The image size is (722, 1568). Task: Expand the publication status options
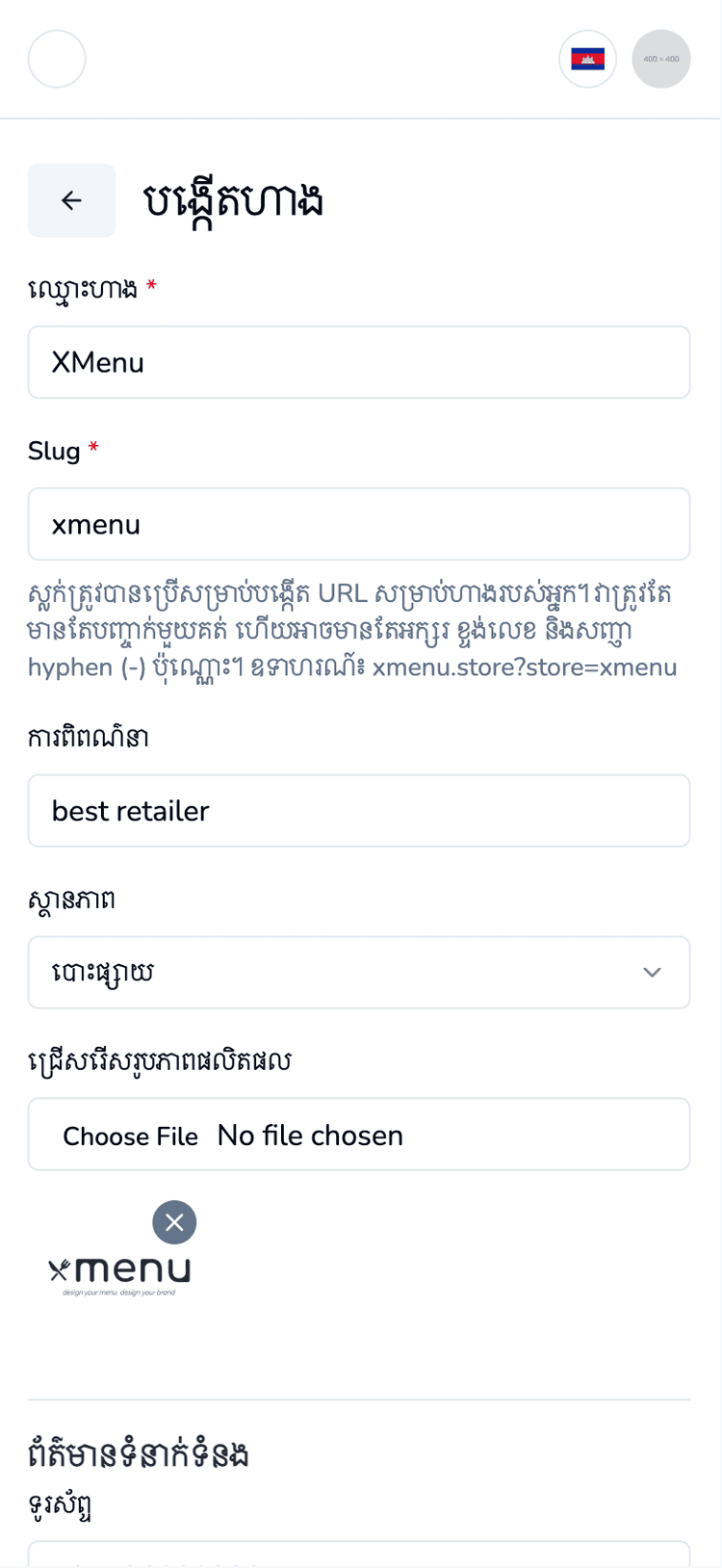pos(359,973)
